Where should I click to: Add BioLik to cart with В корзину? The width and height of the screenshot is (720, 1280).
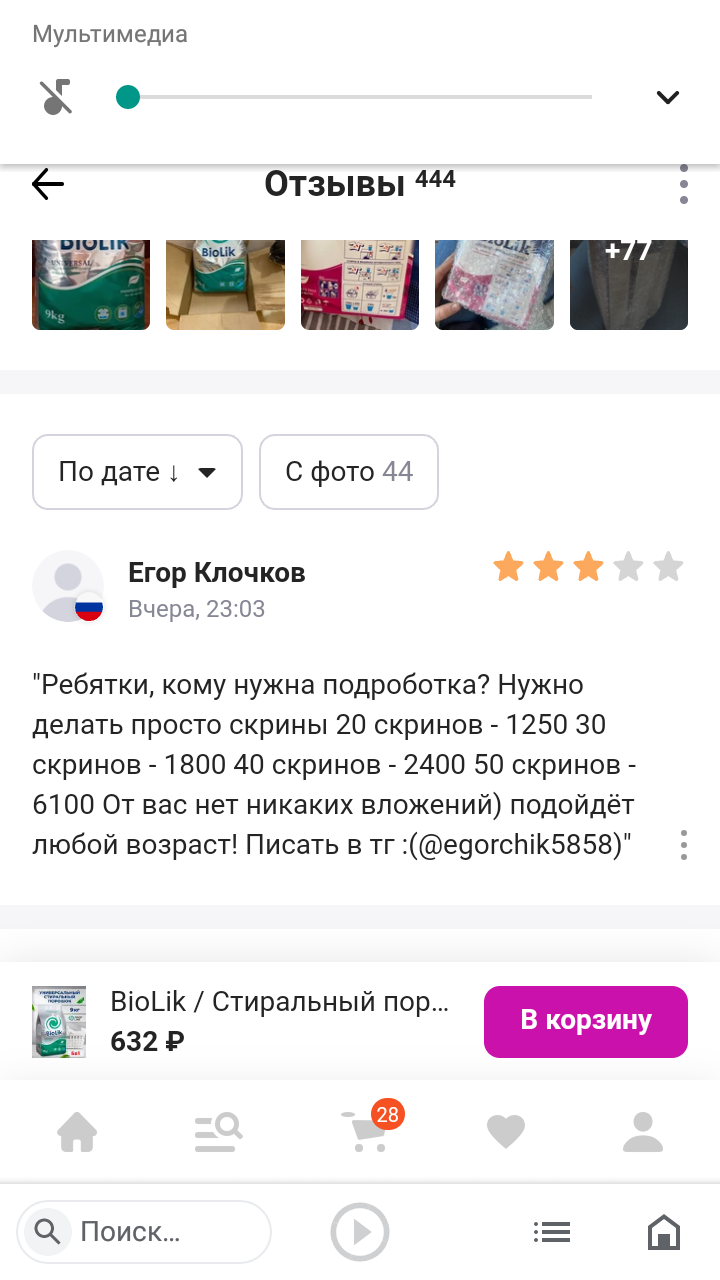coord(585,1021)
